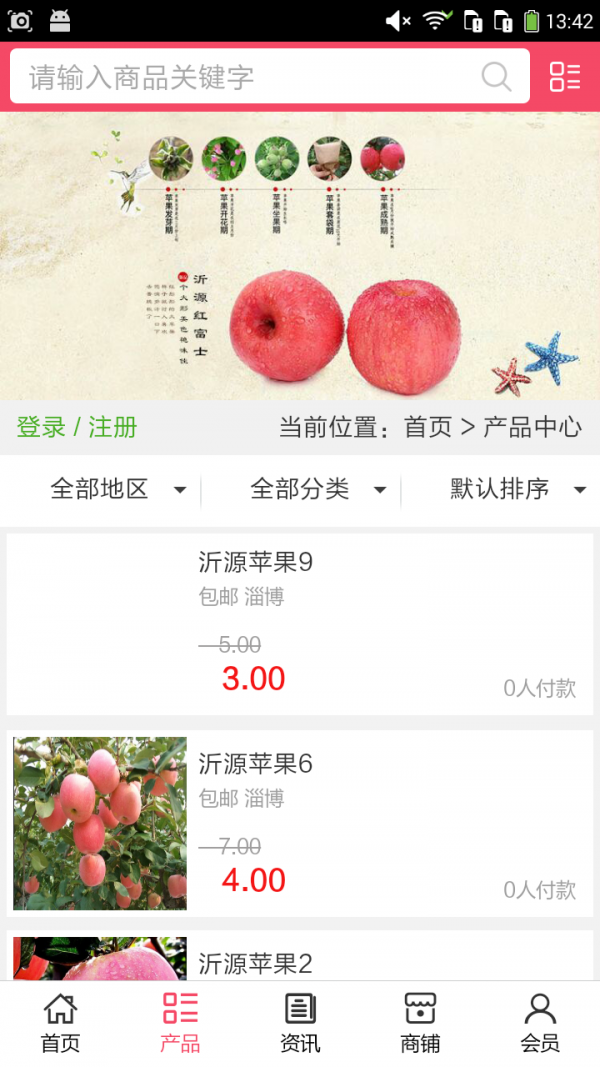Open the 会员 tab

coord(540,1023)
